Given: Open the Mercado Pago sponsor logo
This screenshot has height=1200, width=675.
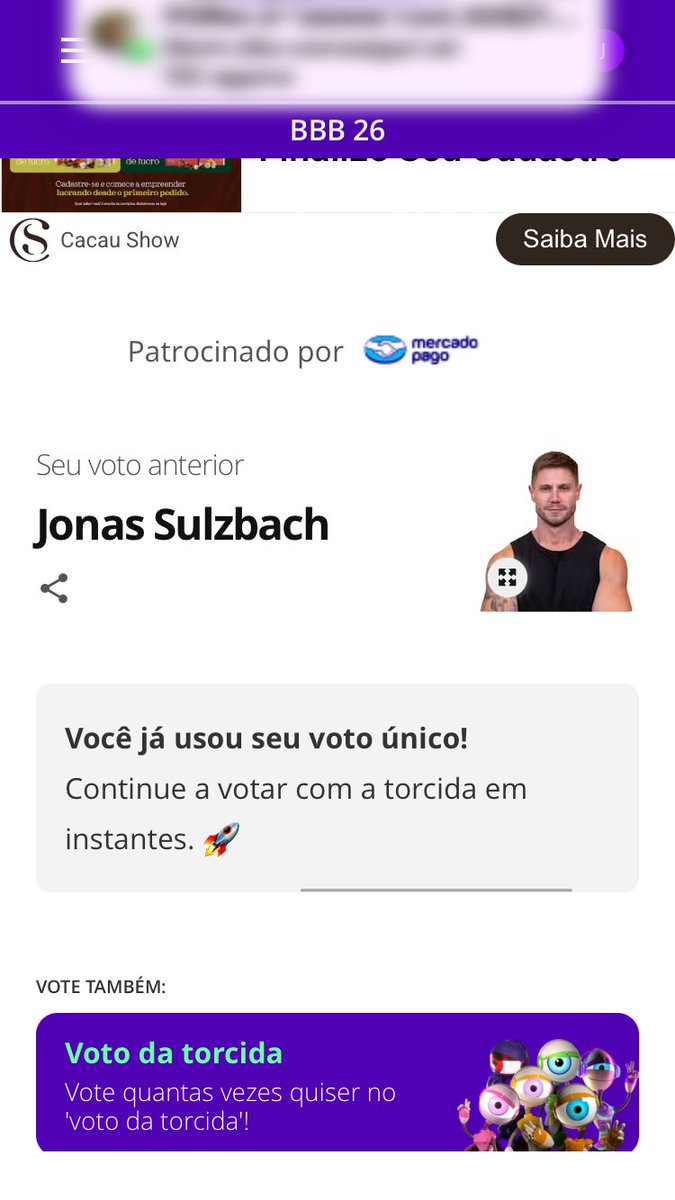Looking at the screenshot, I should click(420, 350).
